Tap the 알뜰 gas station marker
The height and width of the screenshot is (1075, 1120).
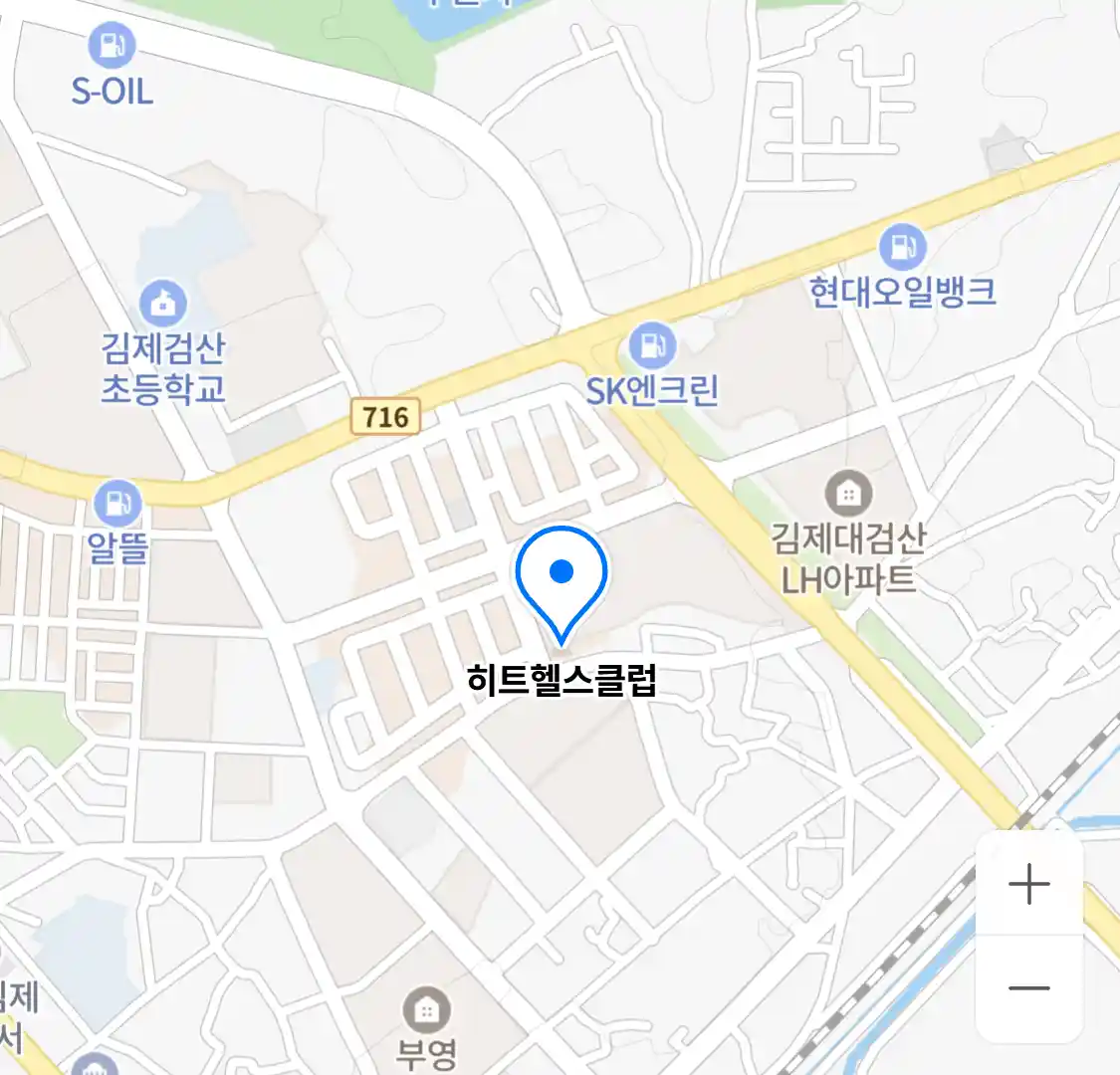pos(117,505)
